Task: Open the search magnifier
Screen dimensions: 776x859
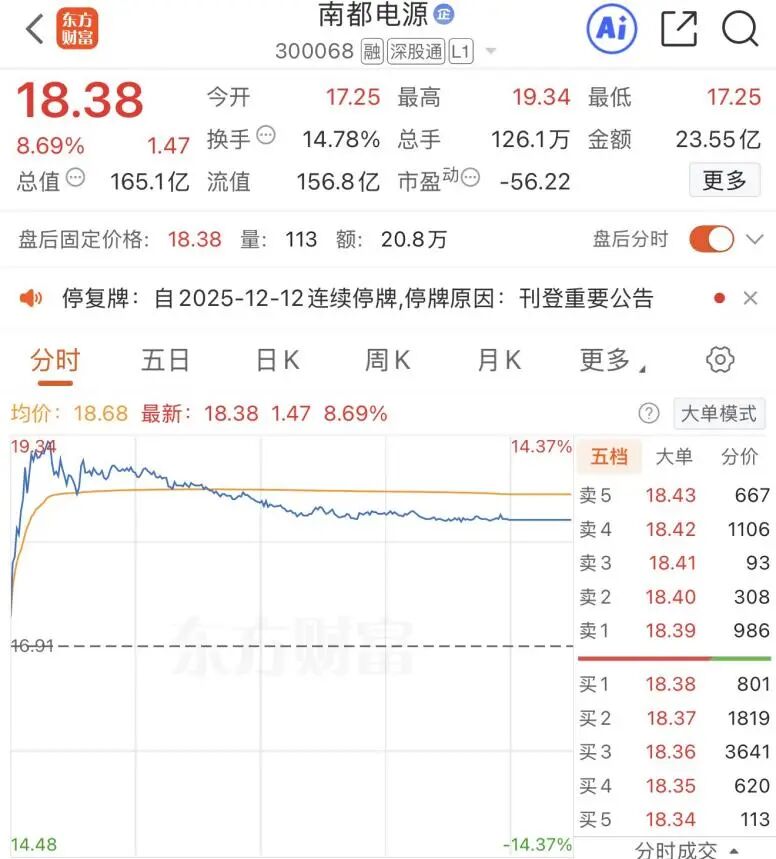Action: [740, 29]
